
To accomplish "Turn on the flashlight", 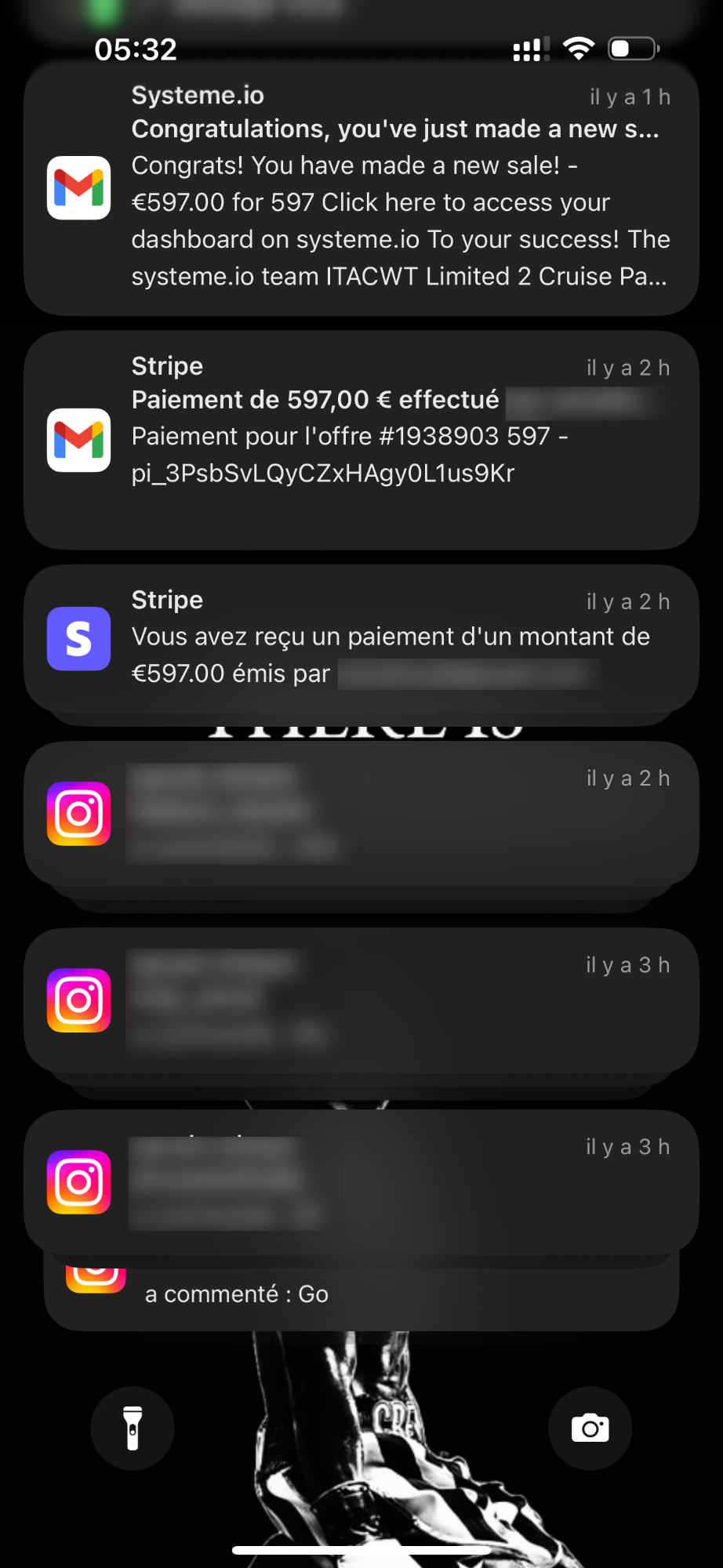I will [133, 1428].
